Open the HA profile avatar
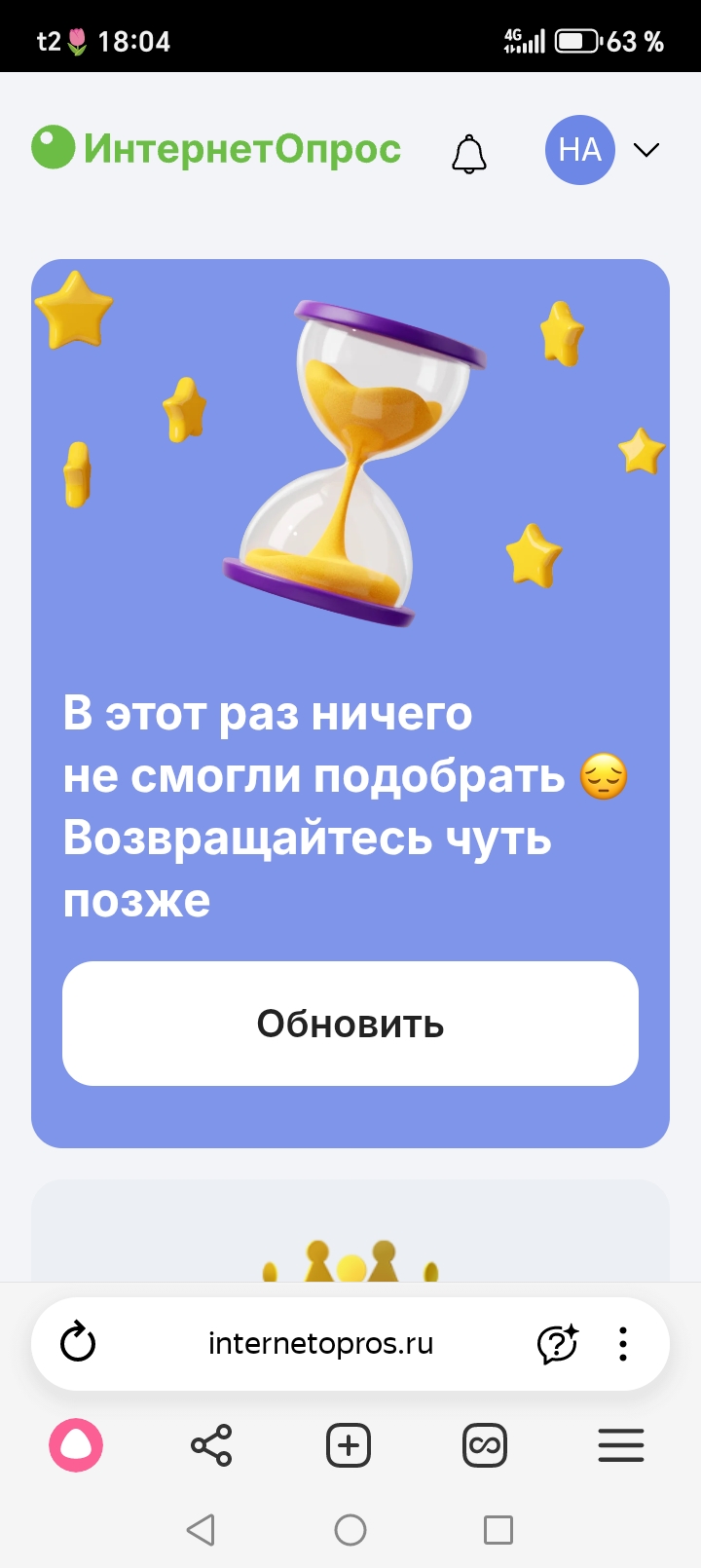Viewport: 701px width, 1568px height. pyautogui.click(x=579, y=150)
